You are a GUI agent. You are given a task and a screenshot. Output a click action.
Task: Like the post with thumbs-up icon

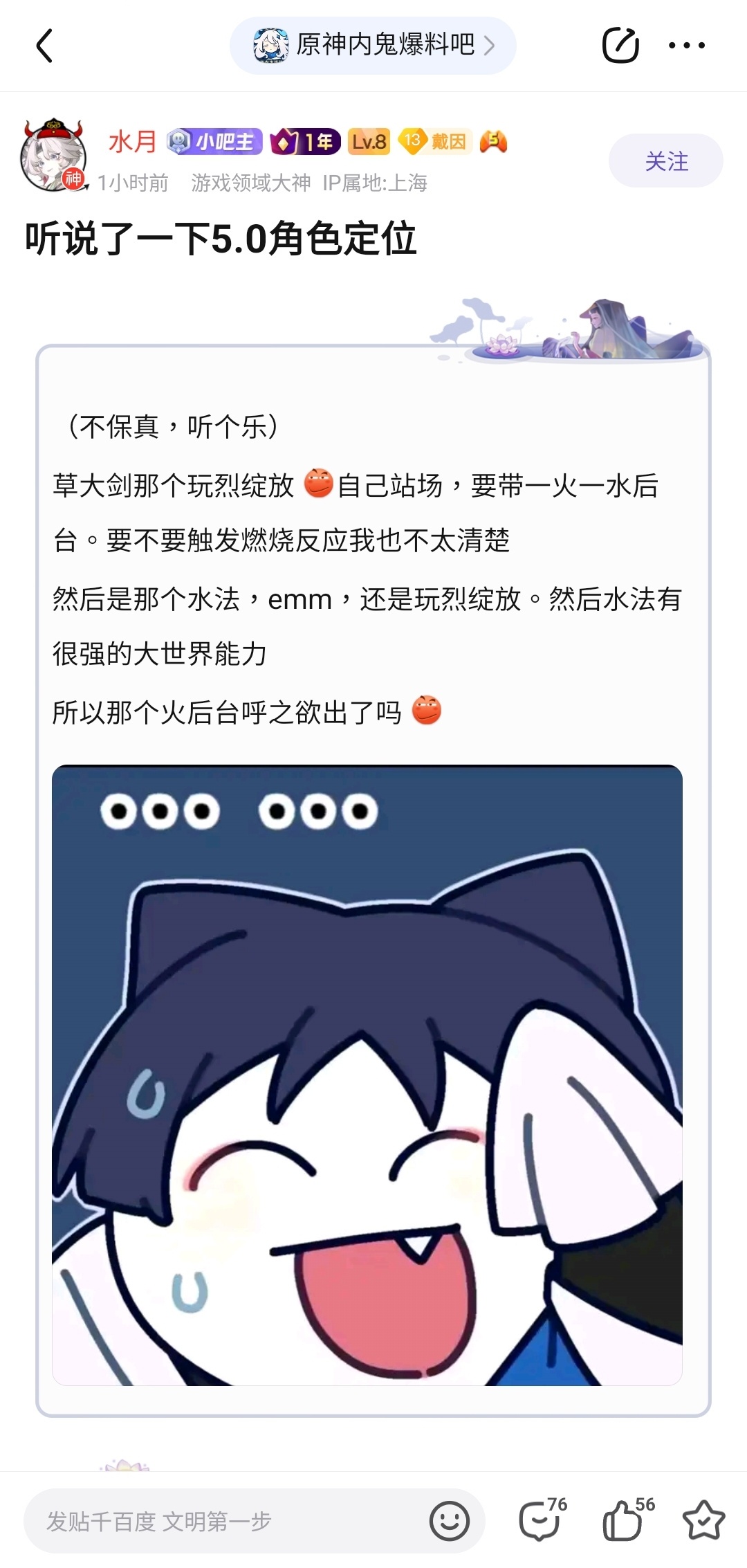click(x=624, y=1522)
